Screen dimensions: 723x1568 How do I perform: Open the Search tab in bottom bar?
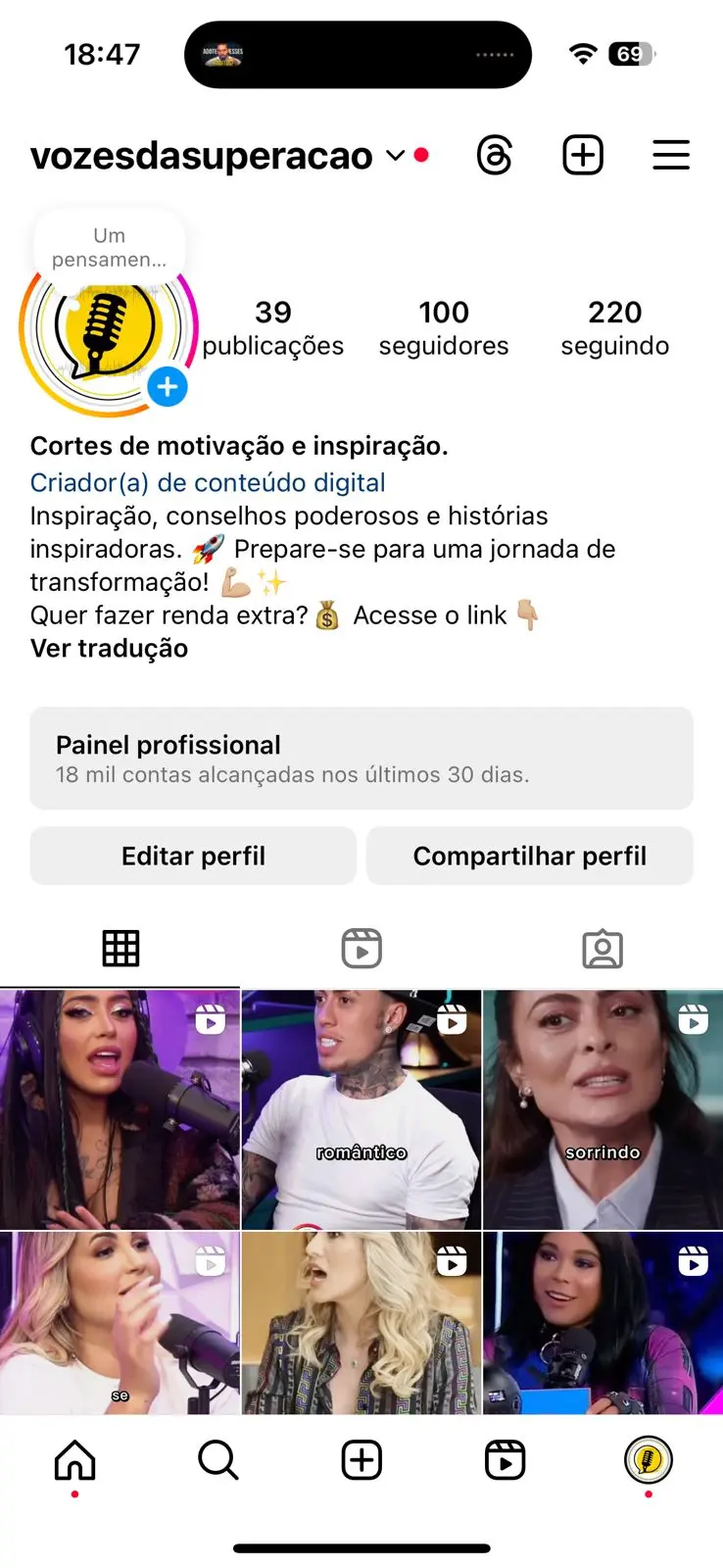217,1461
